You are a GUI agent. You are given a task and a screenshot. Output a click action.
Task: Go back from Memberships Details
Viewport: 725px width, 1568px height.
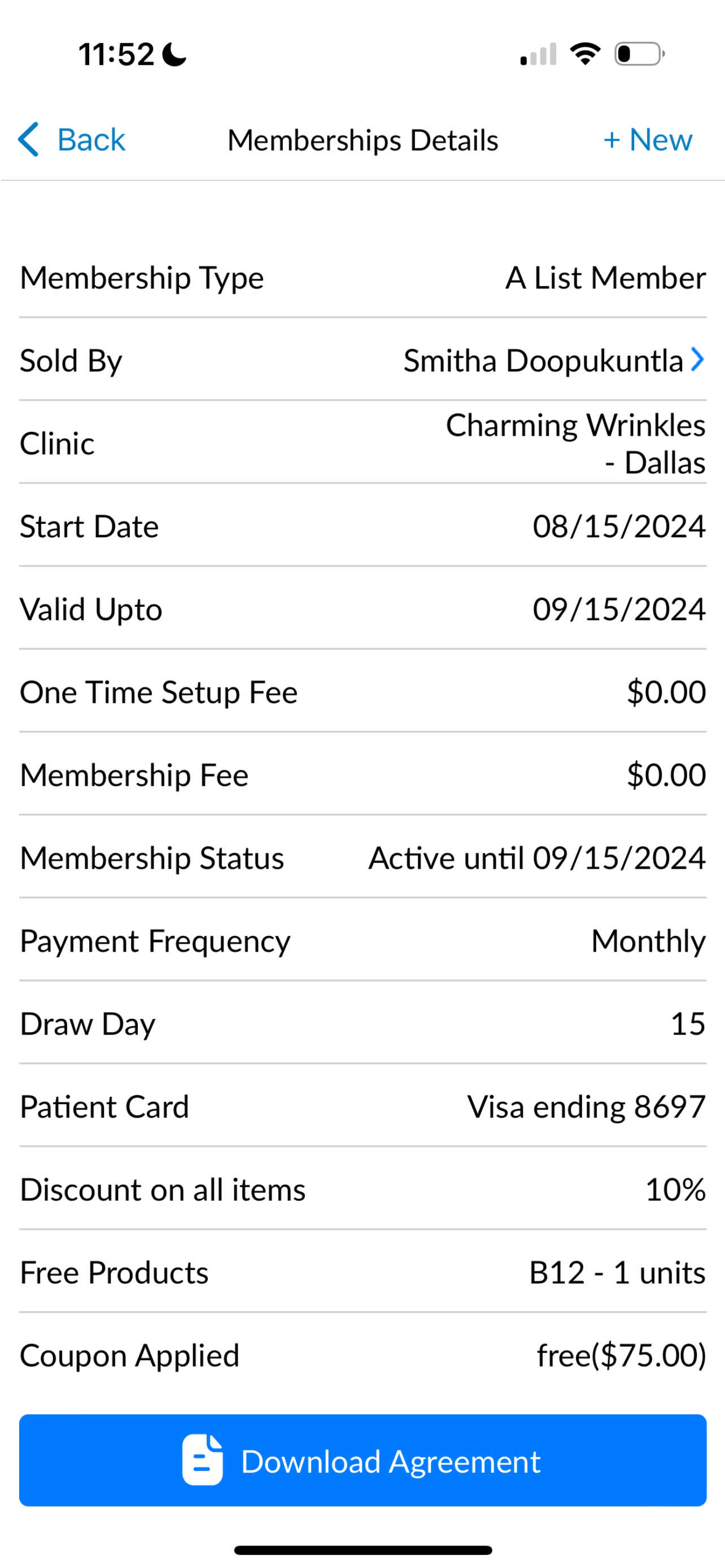coord(72,140)
